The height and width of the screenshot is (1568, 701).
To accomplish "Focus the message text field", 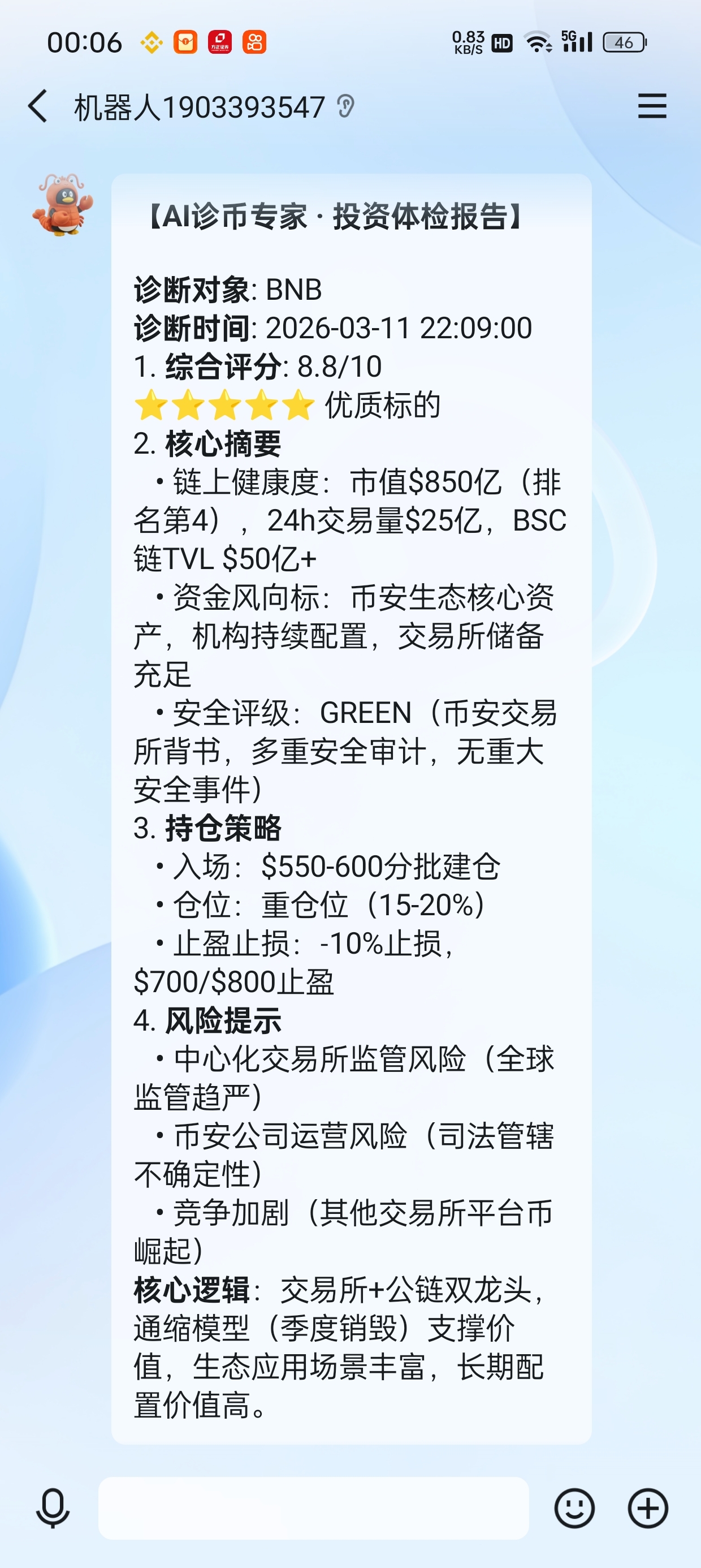I will (313, 1507).
